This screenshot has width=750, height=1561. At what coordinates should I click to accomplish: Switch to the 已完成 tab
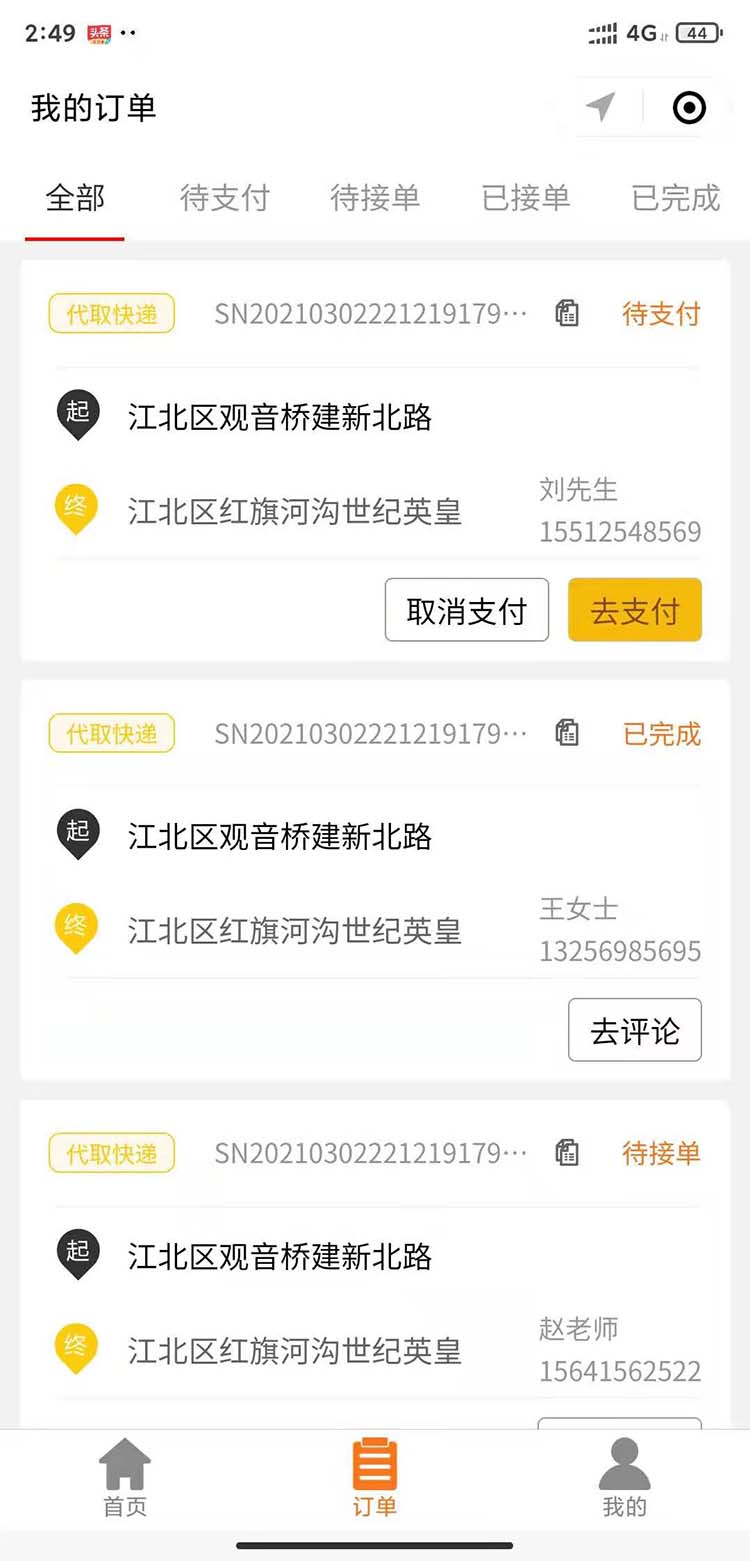(x=676, y=198)
